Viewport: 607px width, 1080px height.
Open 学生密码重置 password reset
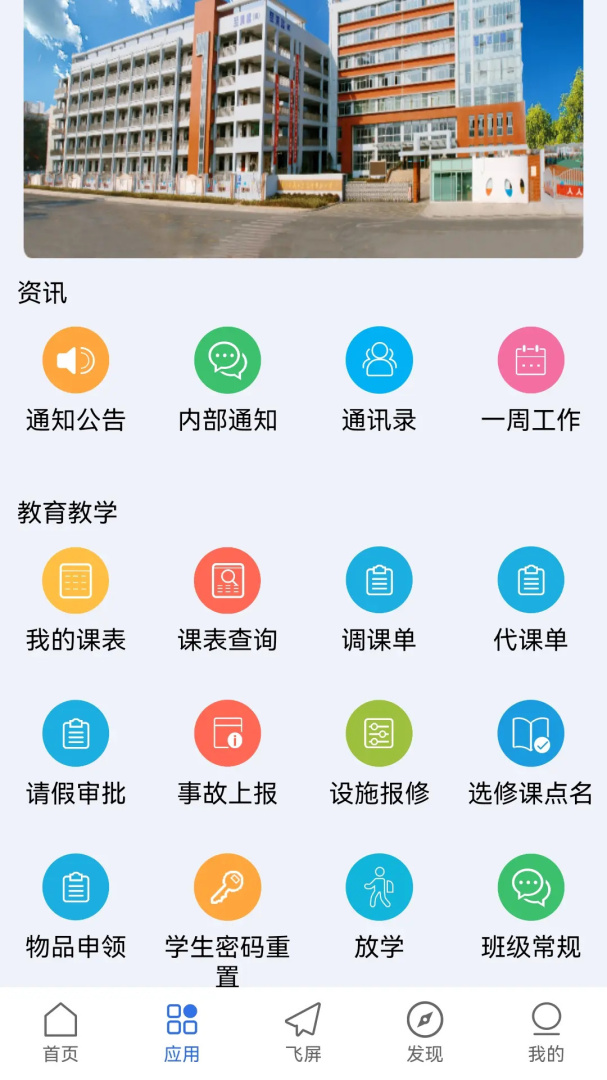coord(227,887)
